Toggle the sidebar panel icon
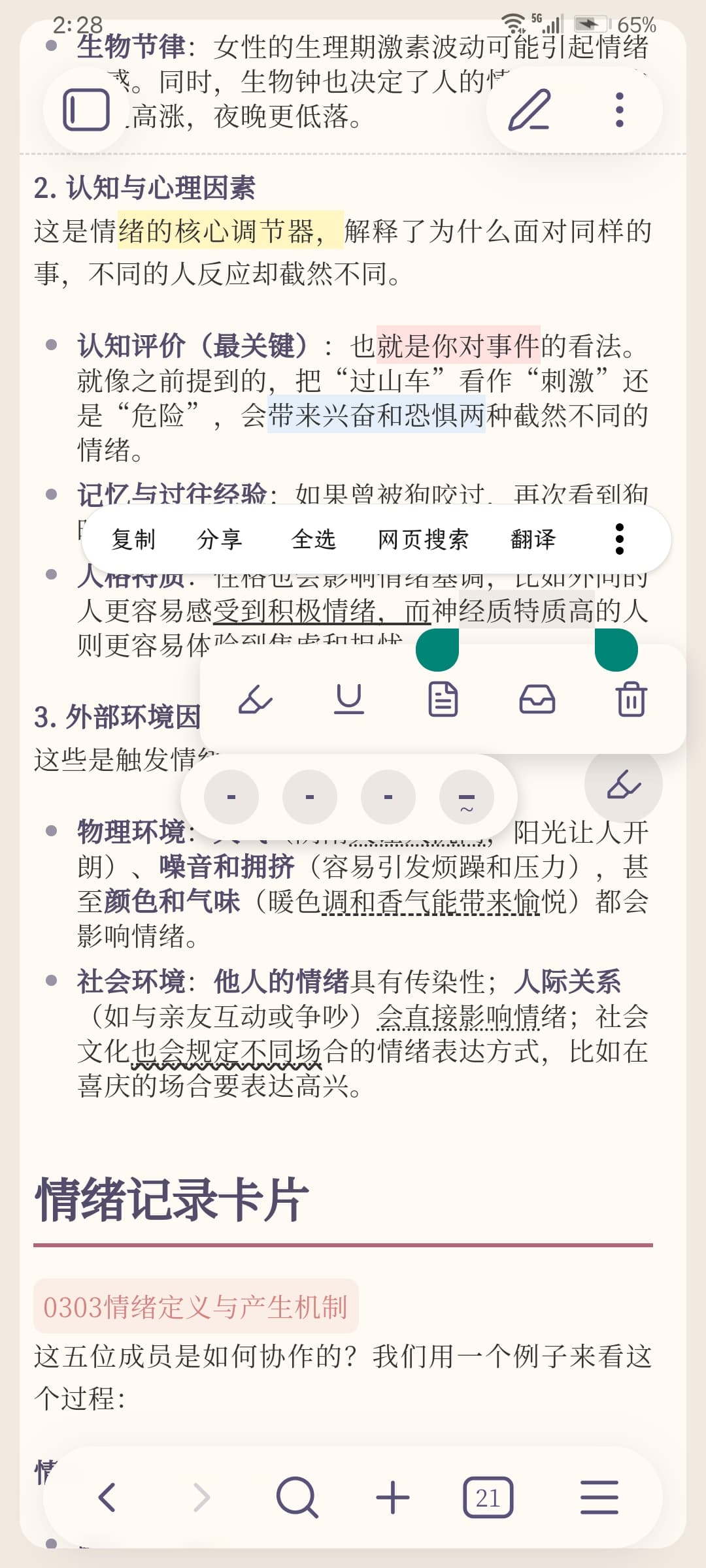This screenshot has width=706, height=1568. click(x=86, y=110)
